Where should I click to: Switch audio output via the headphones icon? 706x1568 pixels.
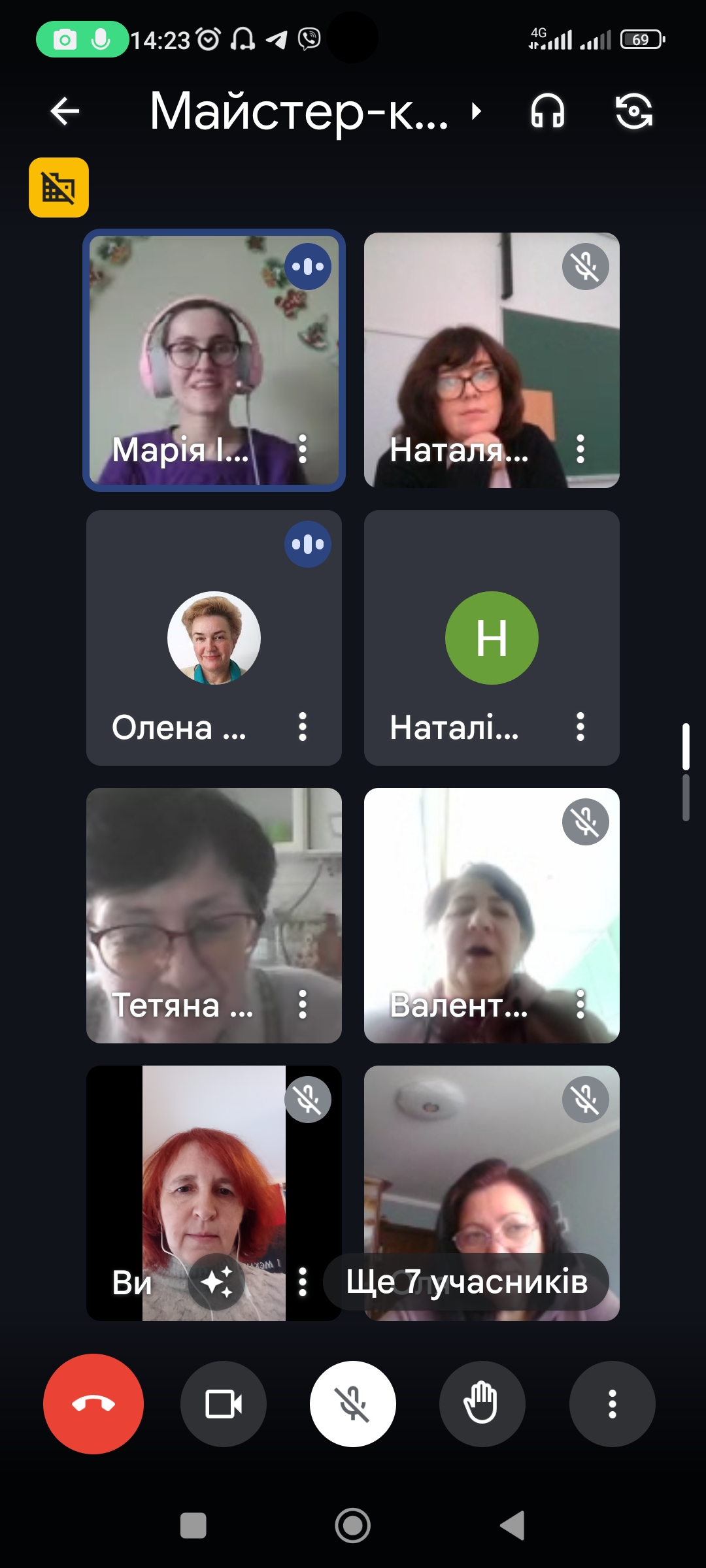click(x=548, y=111)
